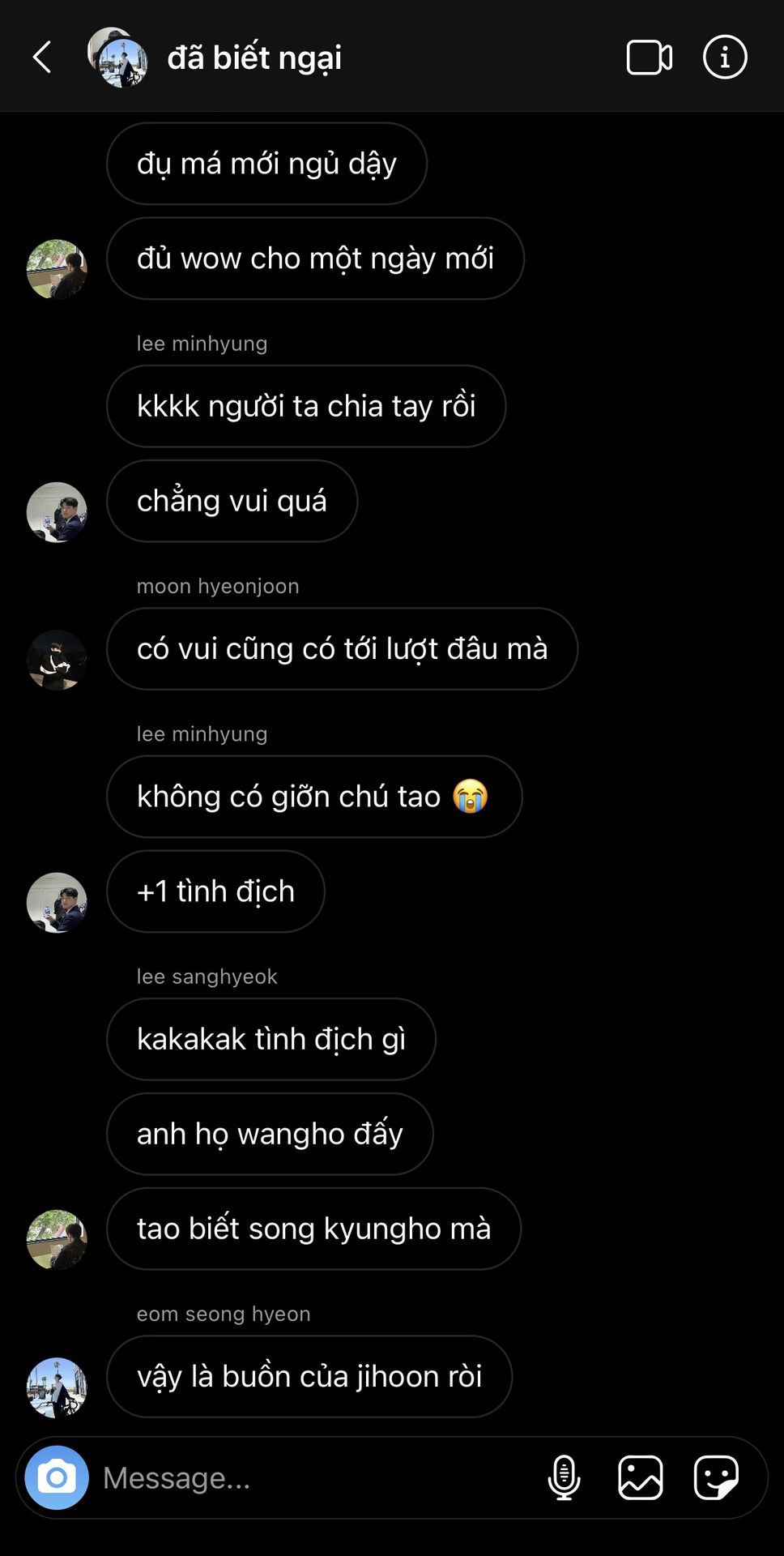Viewport: 784px width, 1556px height.
Task: Tap avatar next to 'vậy là buồn của jihoon ròi'
Action: pos(57,1387)
